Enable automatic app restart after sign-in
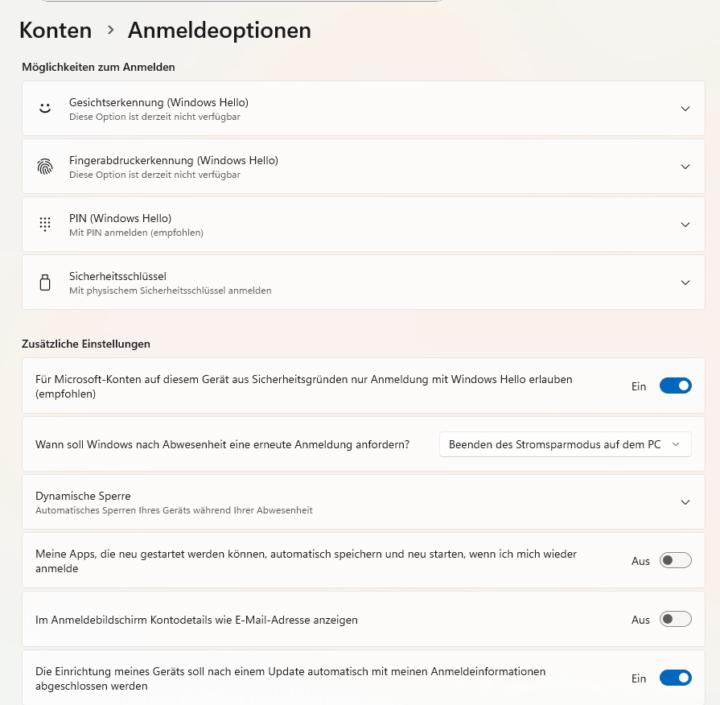This screenshot has width=720, height=705. [x=675, y=561]
